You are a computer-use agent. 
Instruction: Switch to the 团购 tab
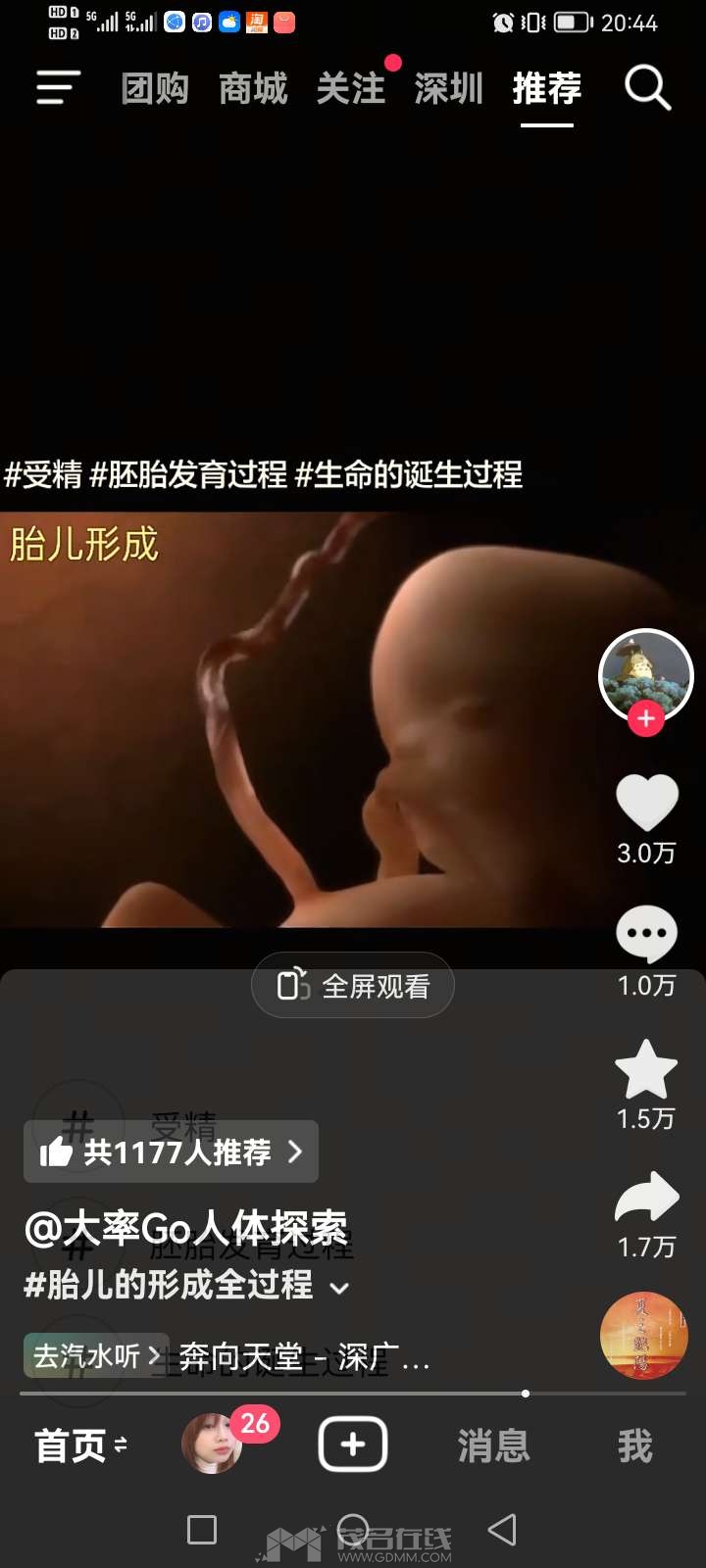coord(155,89)
